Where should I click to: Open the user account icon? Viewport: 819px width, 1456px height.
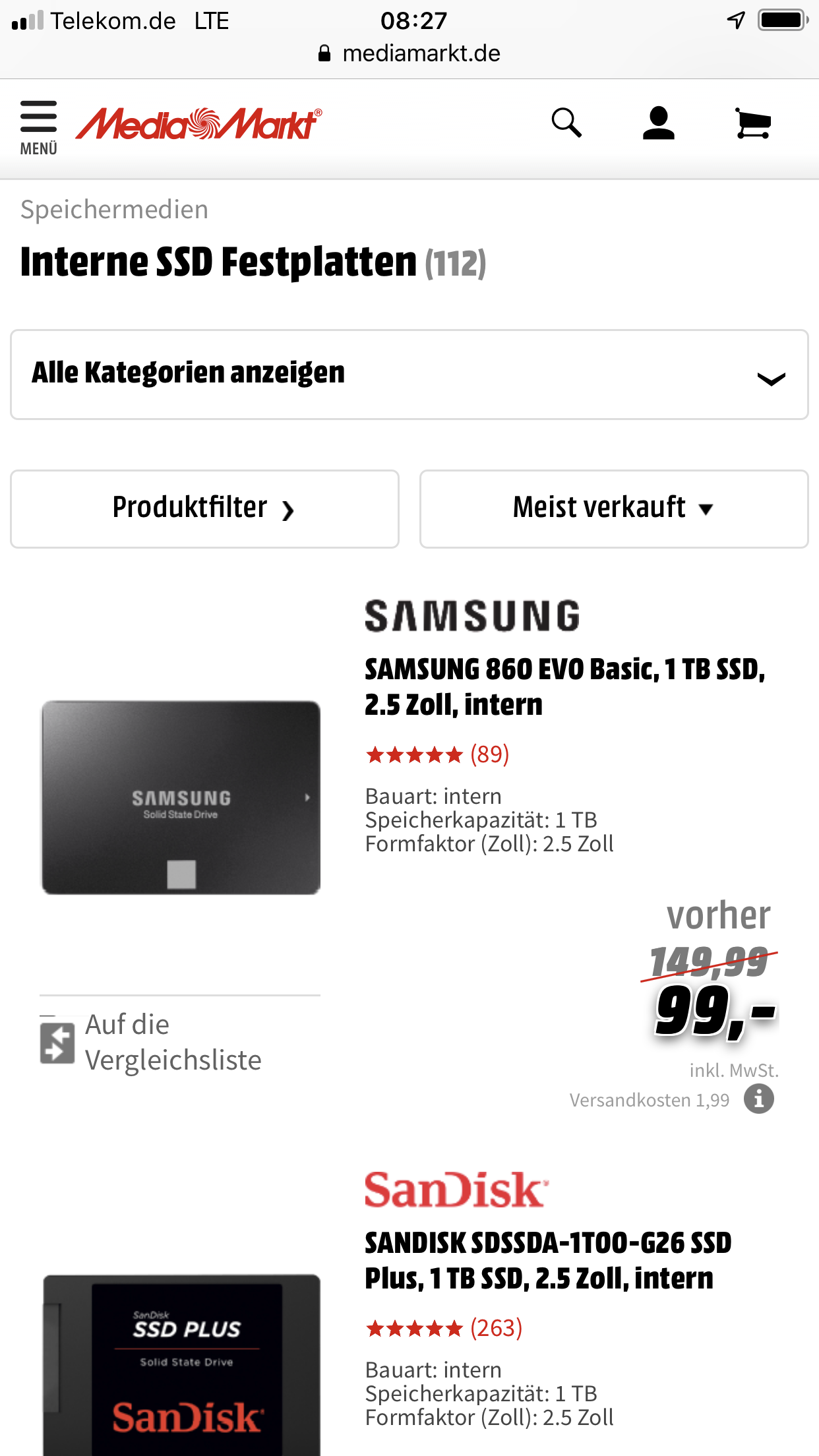(x=658, y=123)
